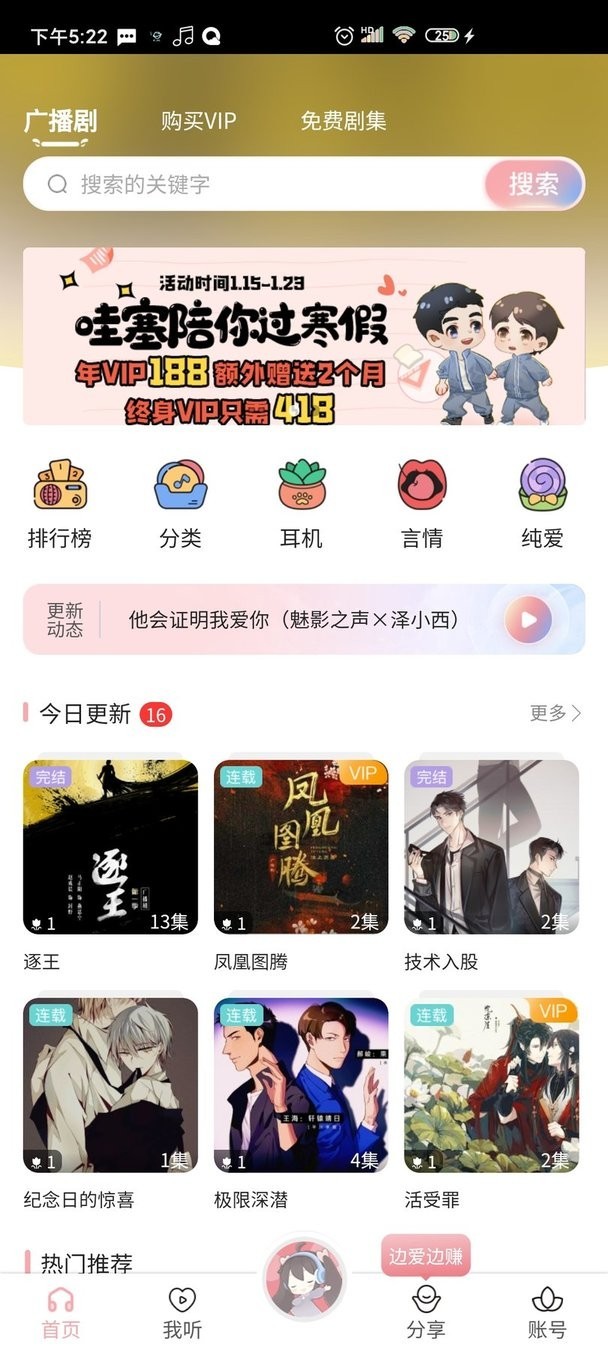The image size is (608, 1350).
Task: Go to the 我听 tab
Action: pyautogui.click(x=182, y=1312)
